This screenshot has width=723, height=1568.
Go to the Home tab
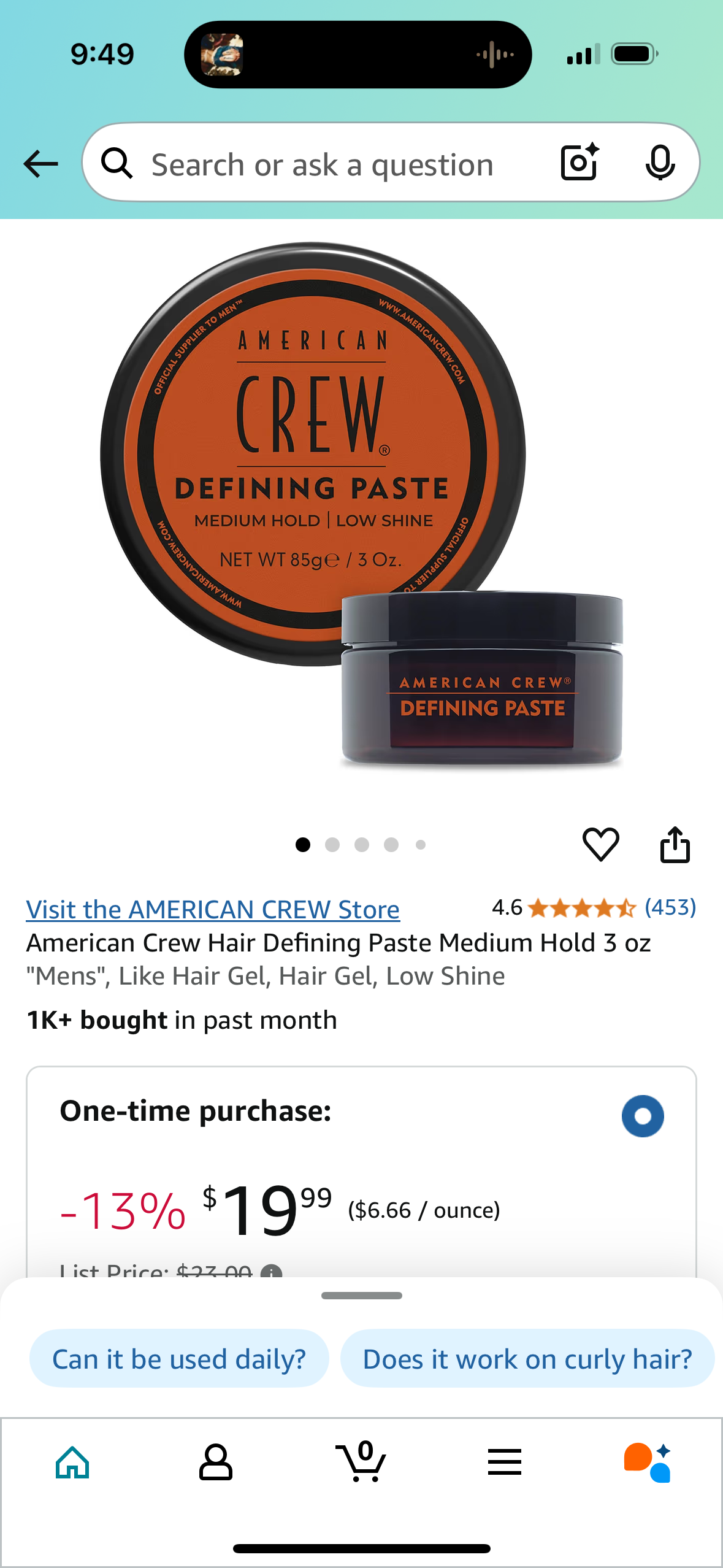tap(72, 1462)
